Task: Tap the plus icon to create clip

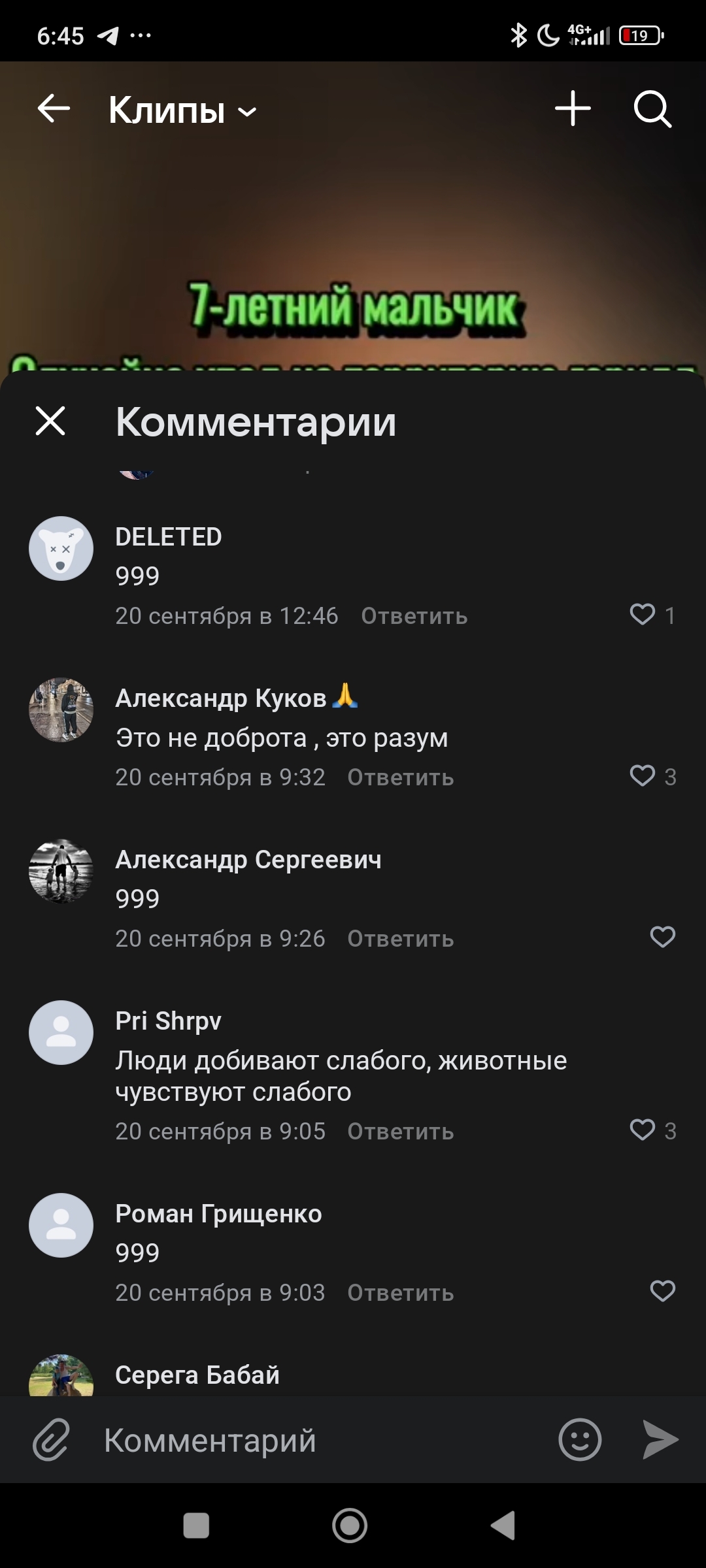Action: 573,108
